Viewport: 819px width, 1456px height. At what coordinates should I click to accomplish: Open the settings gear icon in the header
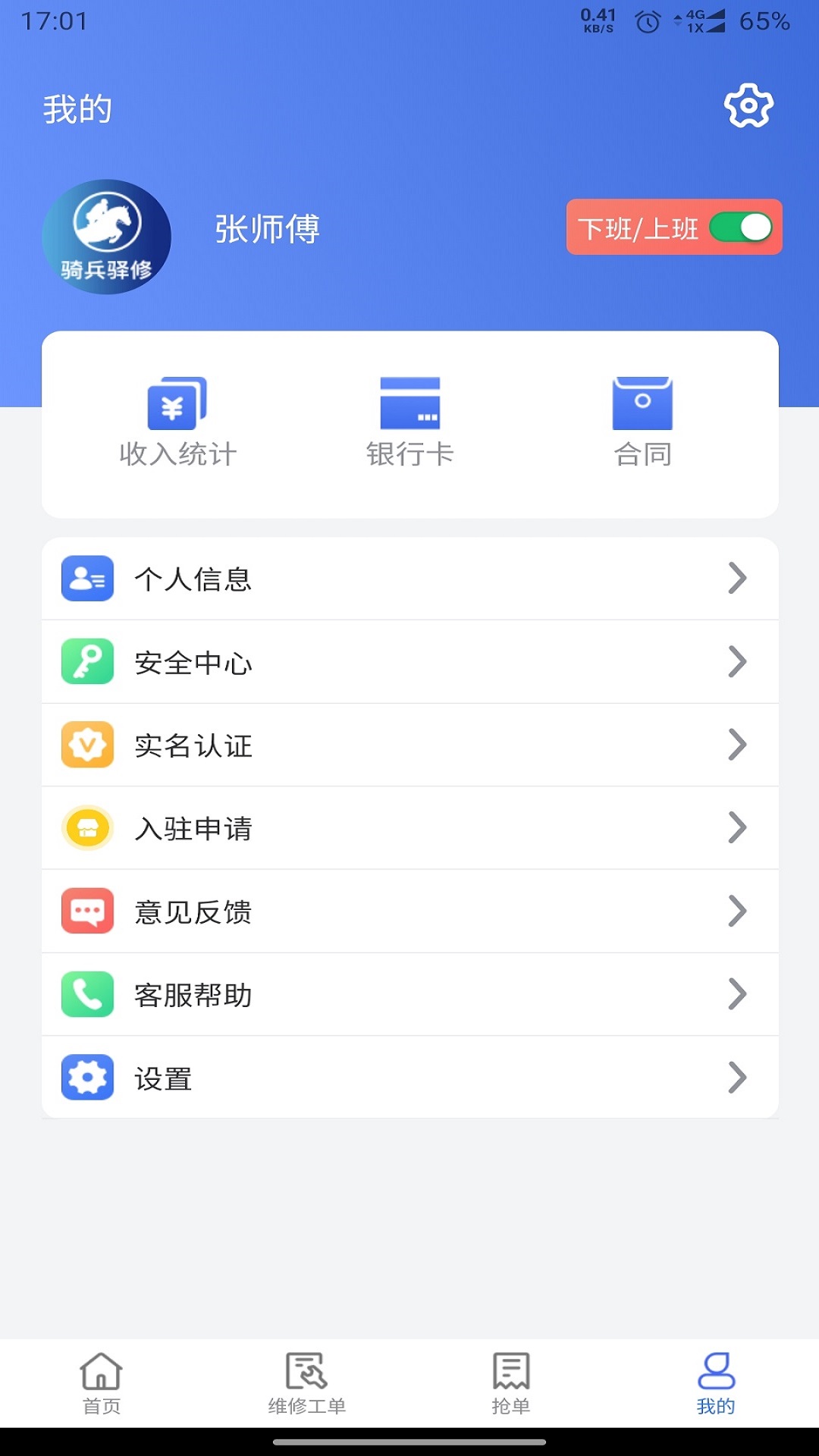tap(748, 106)
